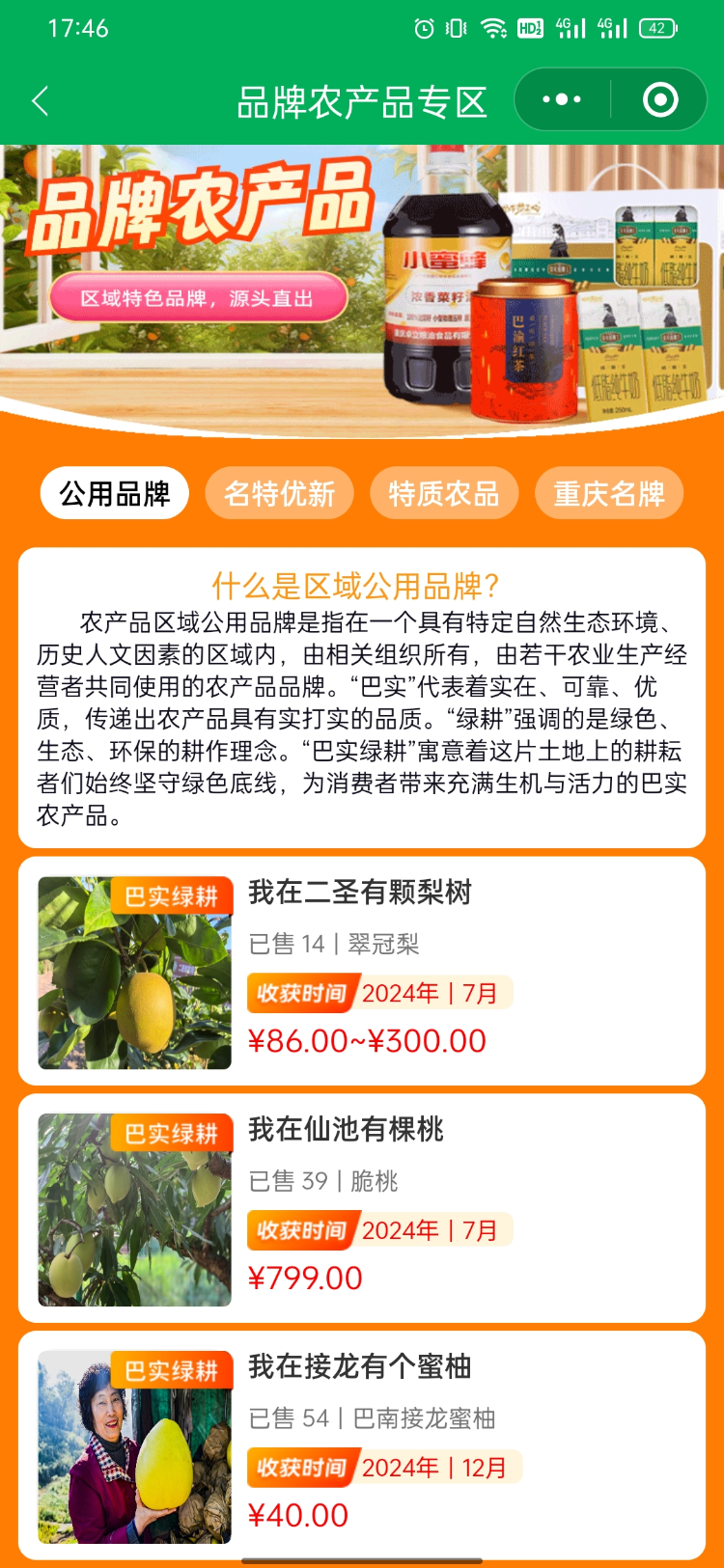The image size is (724, 1568).
Task: View the 我在接龙有个蜜柚 product card
Action: pyautogui.click(x=362, y=1446)
